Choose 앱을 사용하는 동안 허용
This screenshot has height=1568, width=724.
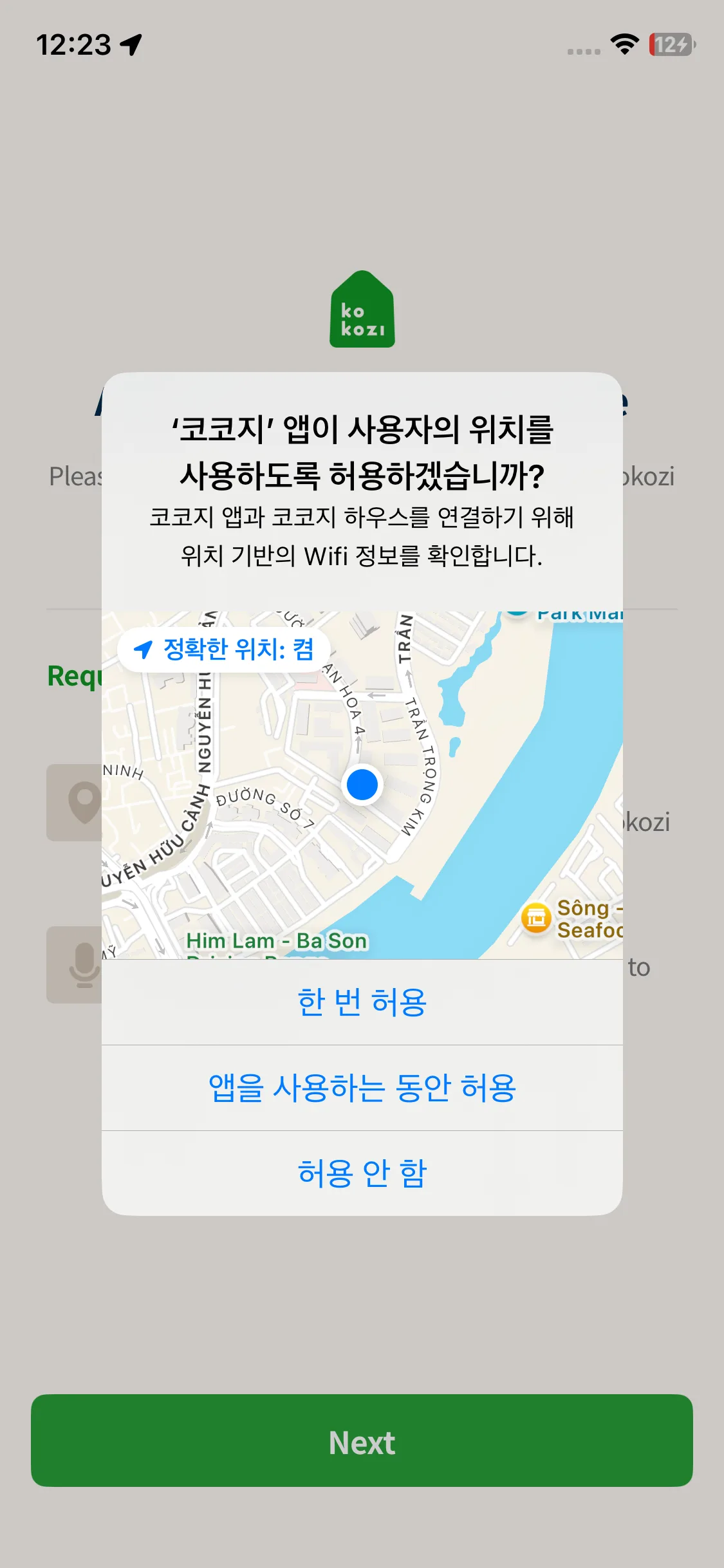pyautogui.click(x=362, y=1087)
